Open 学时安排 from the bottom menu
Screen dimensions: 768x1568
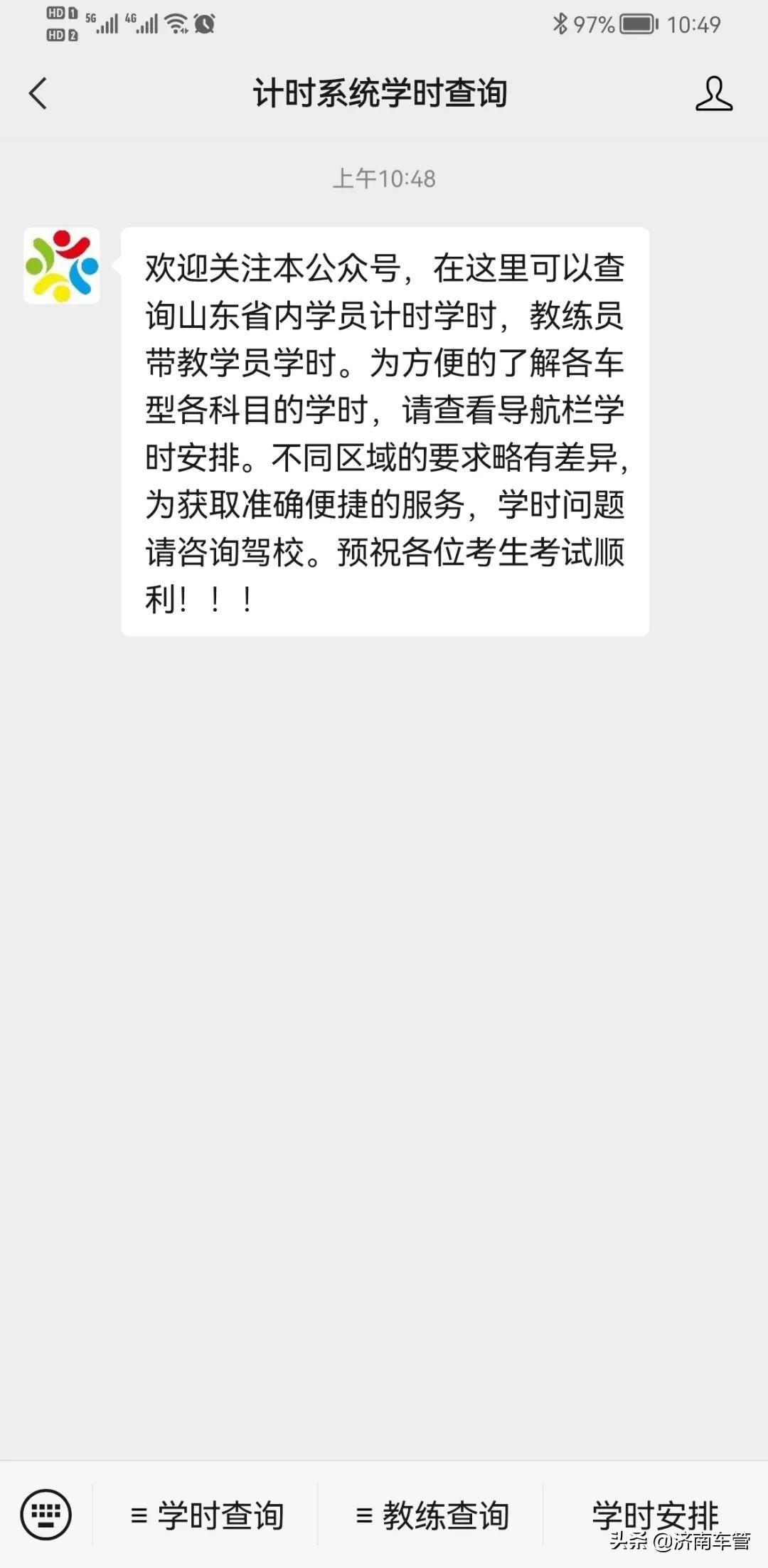(654, 1514)
